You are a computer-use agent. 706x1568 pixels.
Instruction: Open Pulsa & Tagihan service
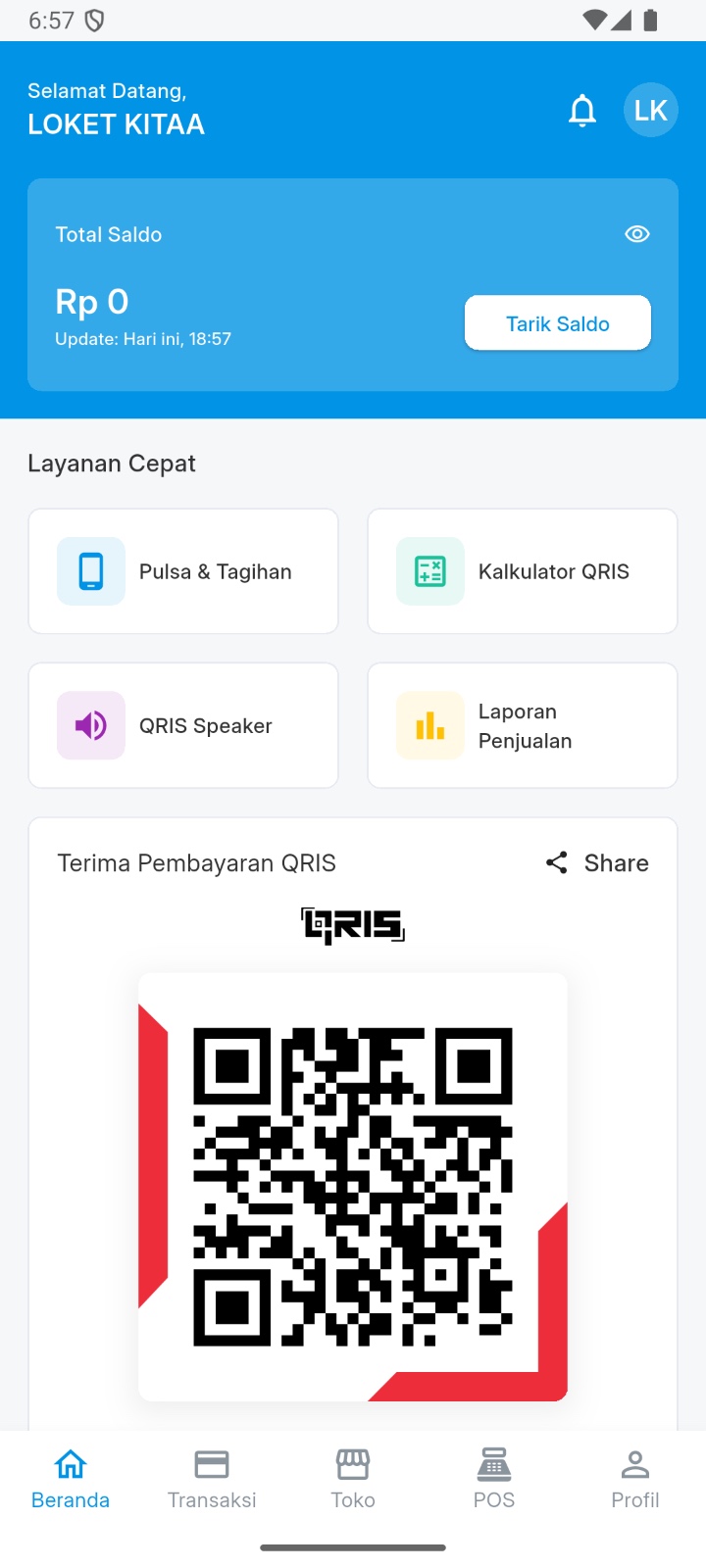point(183,571)
